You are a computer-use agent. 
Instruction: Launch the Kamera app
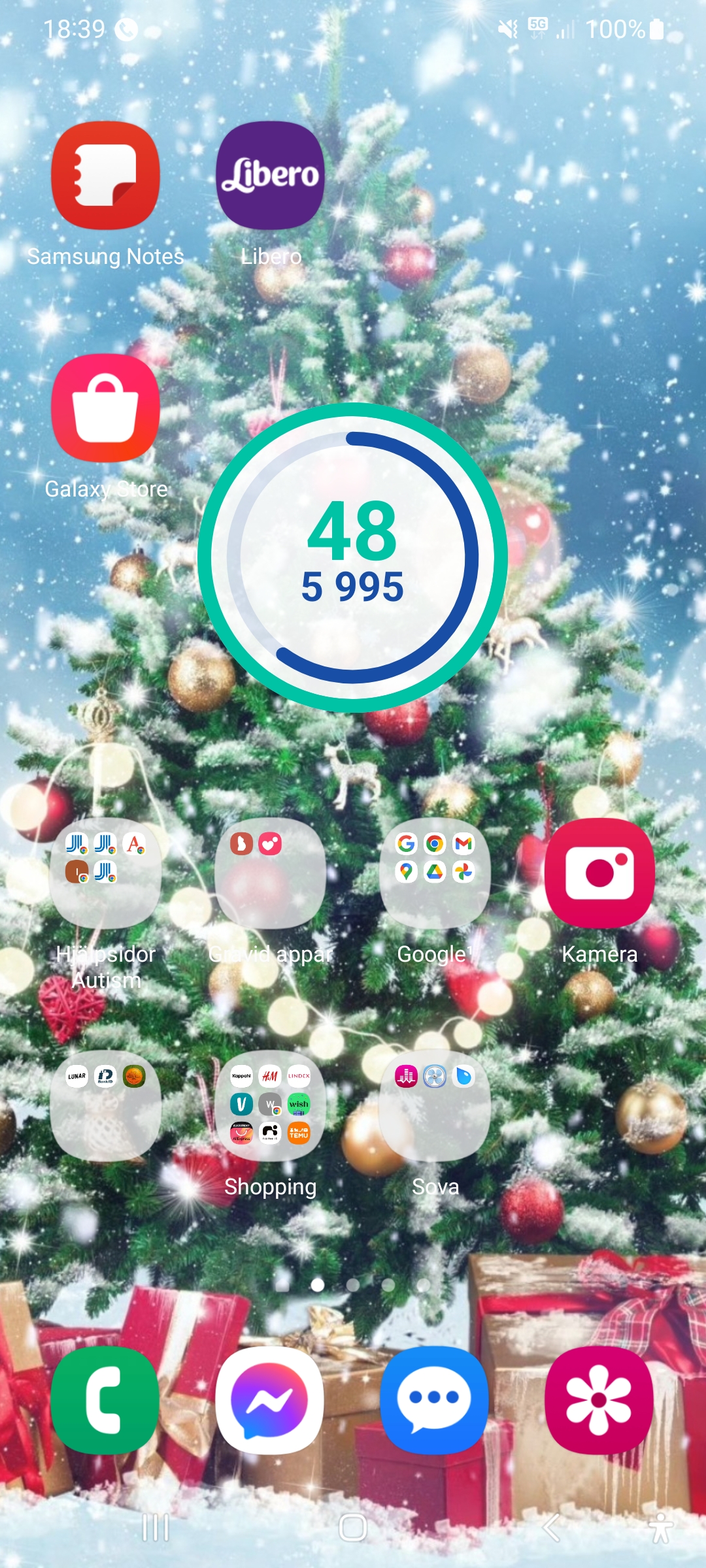[599, 873]
